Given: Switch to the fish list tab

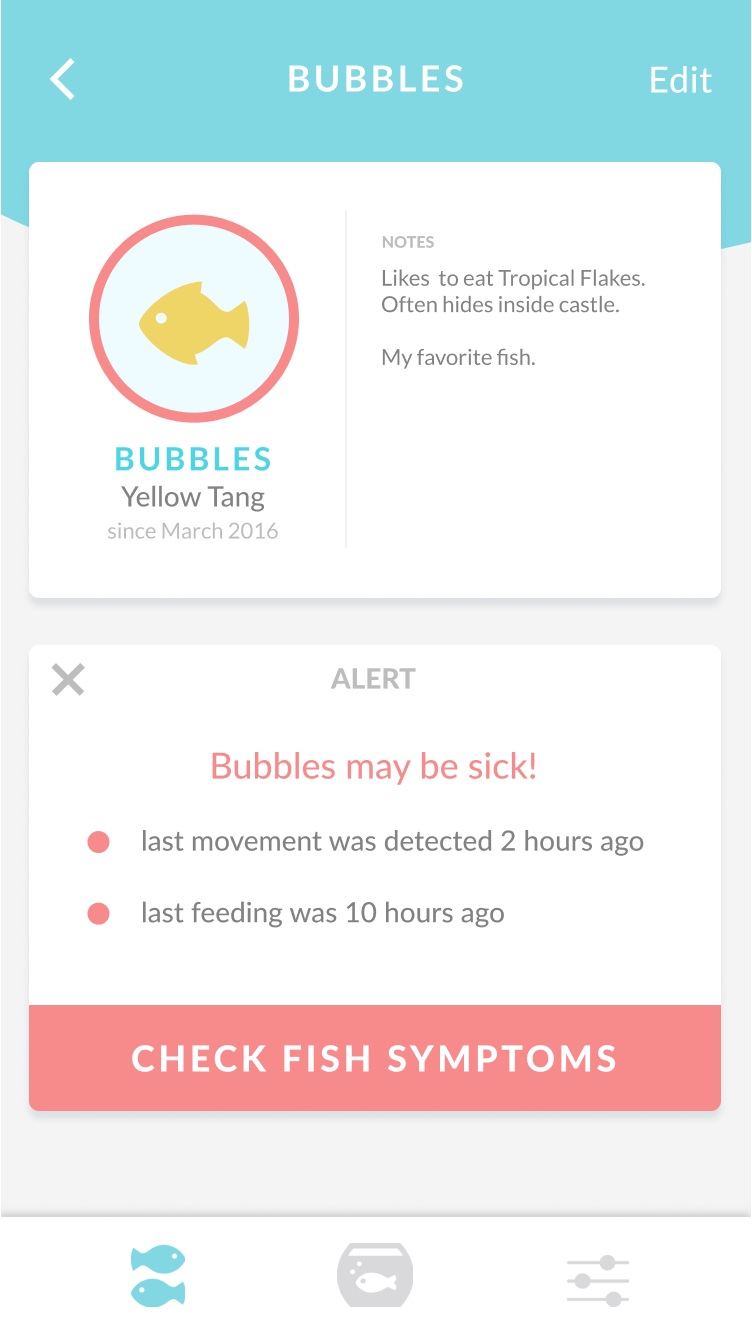Looking at the screenshot, I should click(158, 1276).
